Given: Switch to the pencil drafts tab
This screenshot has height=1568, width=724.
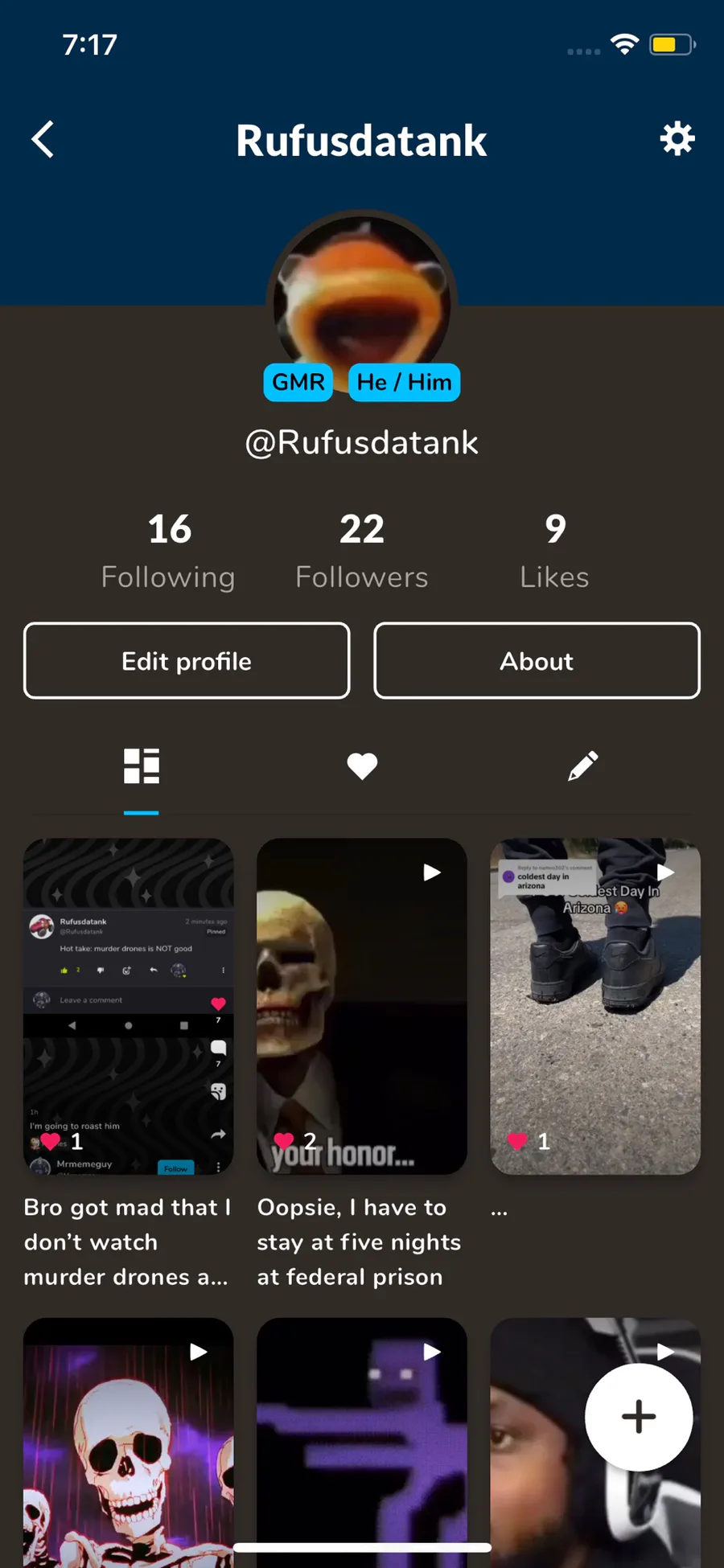Looking at the screenshot, I should click(582, 766).
